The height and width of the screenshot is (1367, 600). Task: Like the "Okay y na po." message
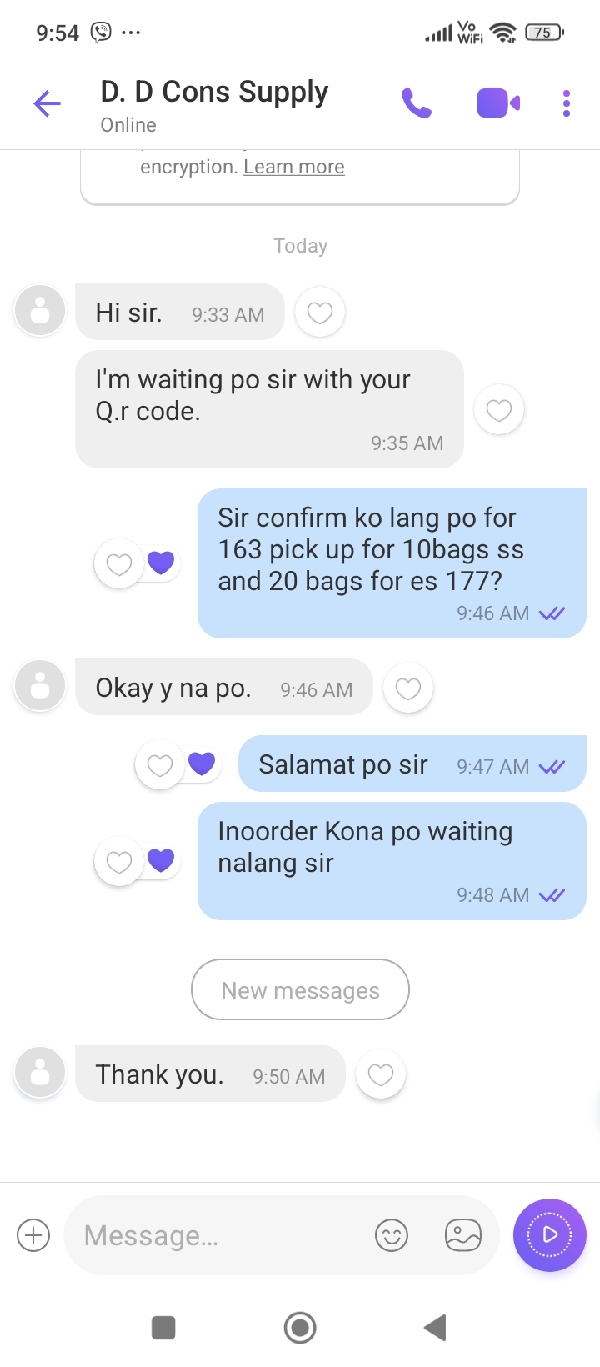[408, 688]
